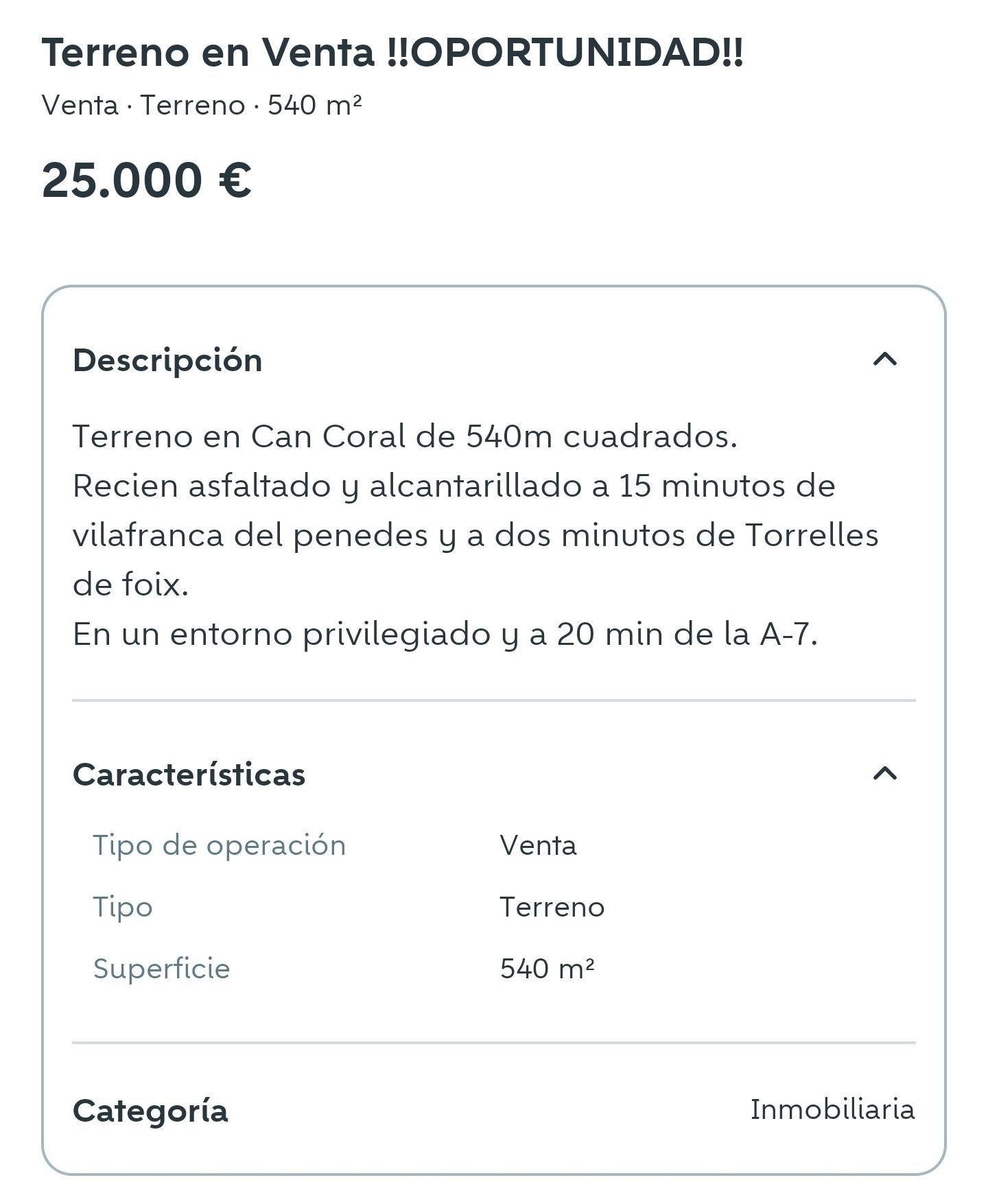This screenshot has width=988, height=1204.
Task: Click the Terreno value text
Action: pyautogui.click(x=552, y=907)
